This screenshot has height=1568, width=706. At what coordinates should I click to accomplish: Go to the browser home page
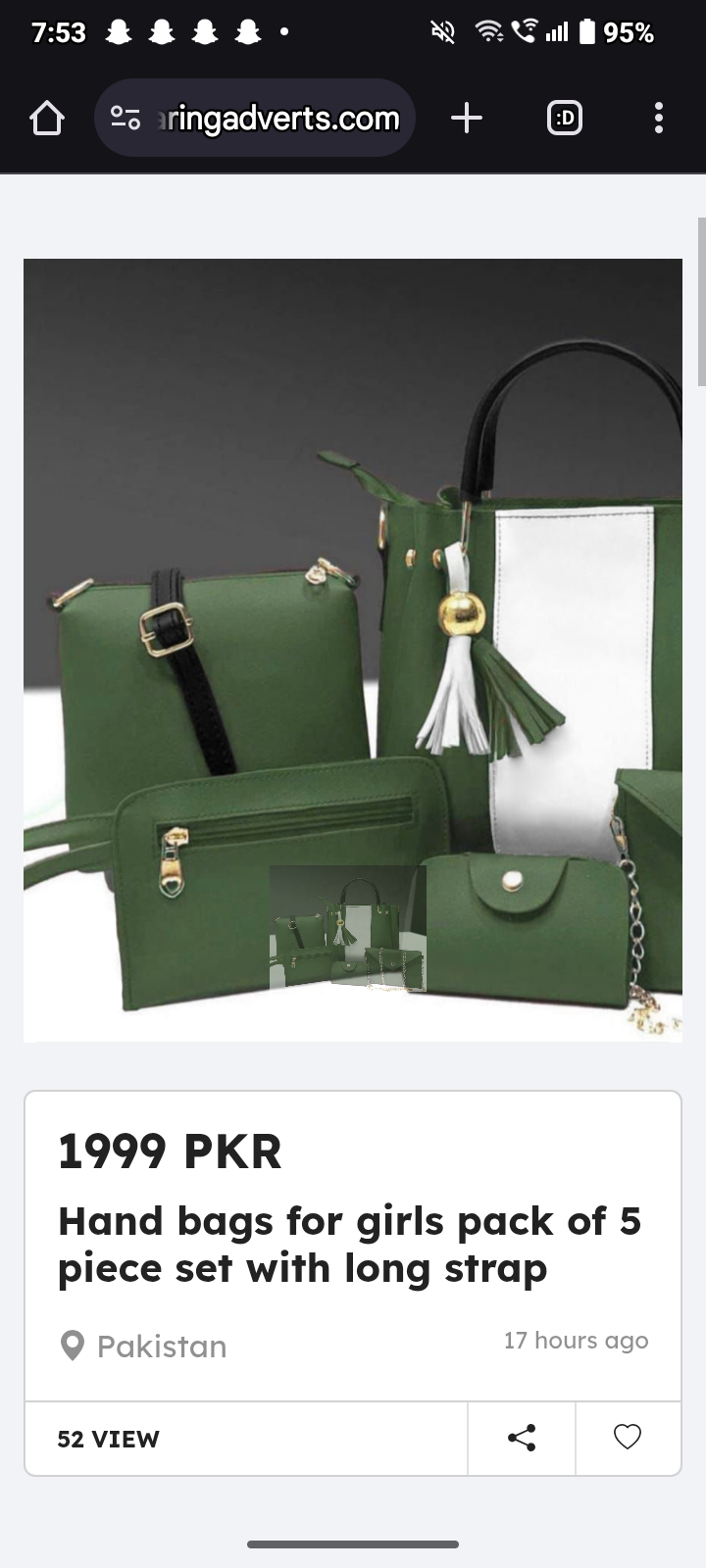46,119
